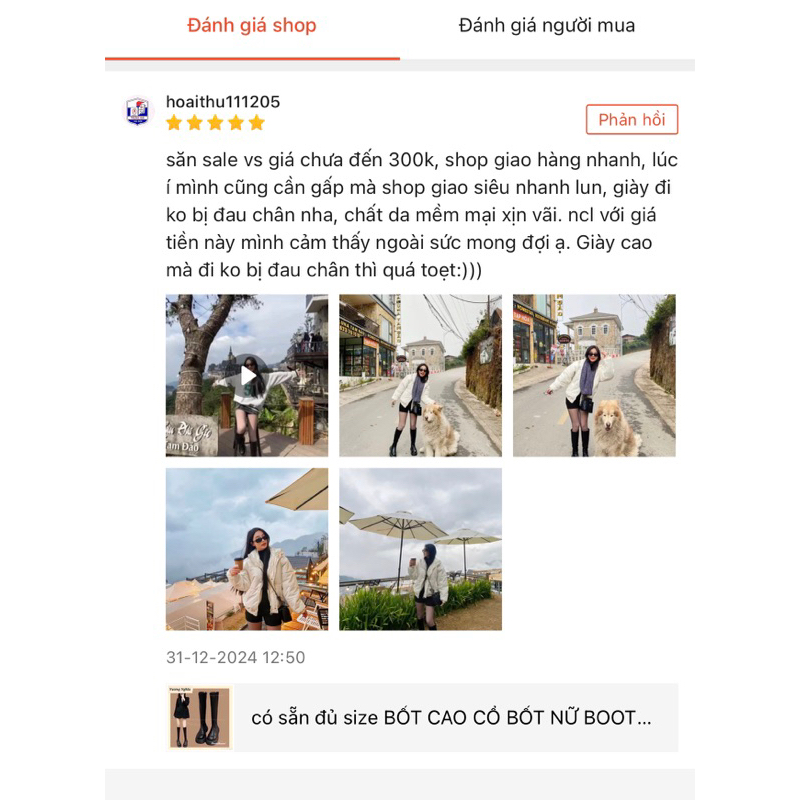Switch to the Đánh giá người mua tab
Viewport: 800px width, 800px height.
click(546, 26)
